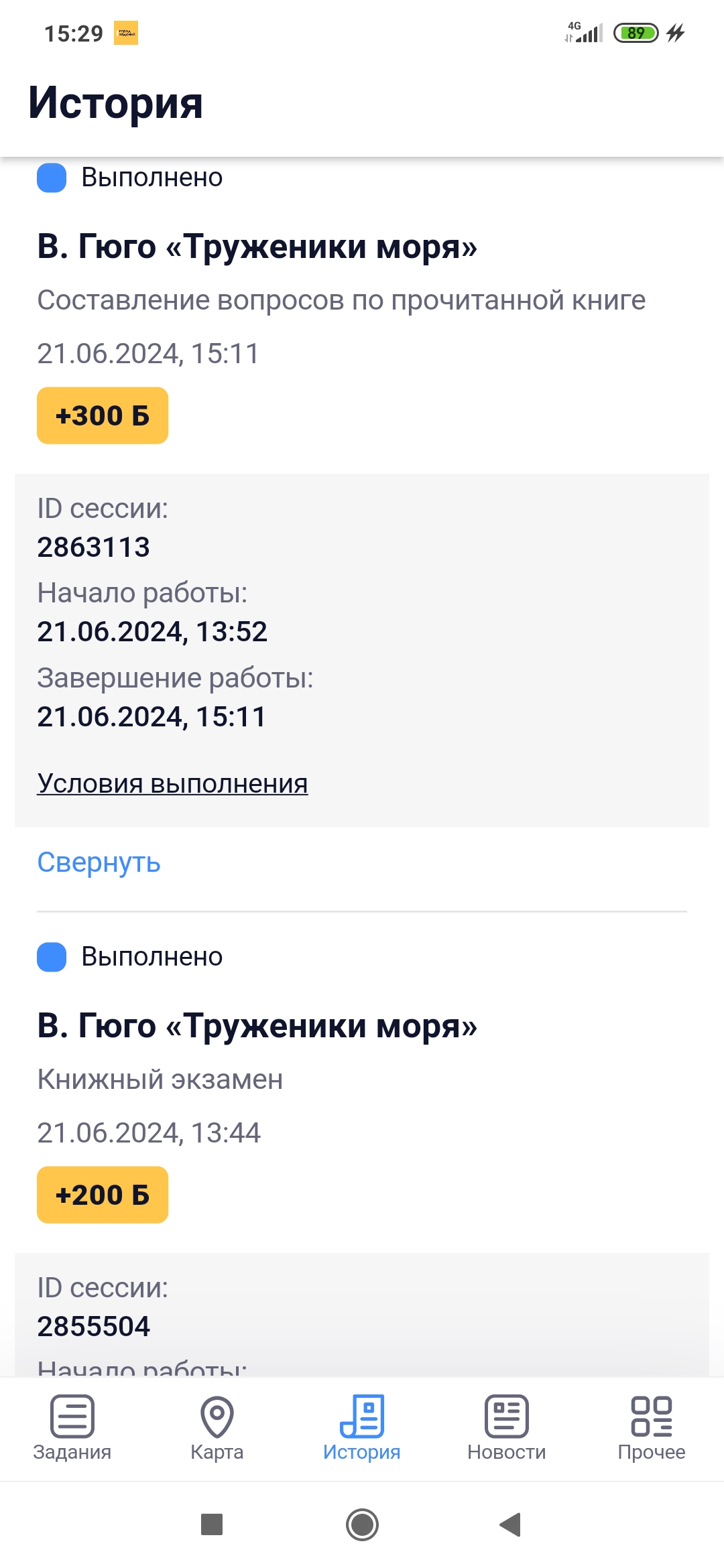Screen dimensions: 724x1568
Task: Open the Прочее tab
Action: click(652, 1429)
